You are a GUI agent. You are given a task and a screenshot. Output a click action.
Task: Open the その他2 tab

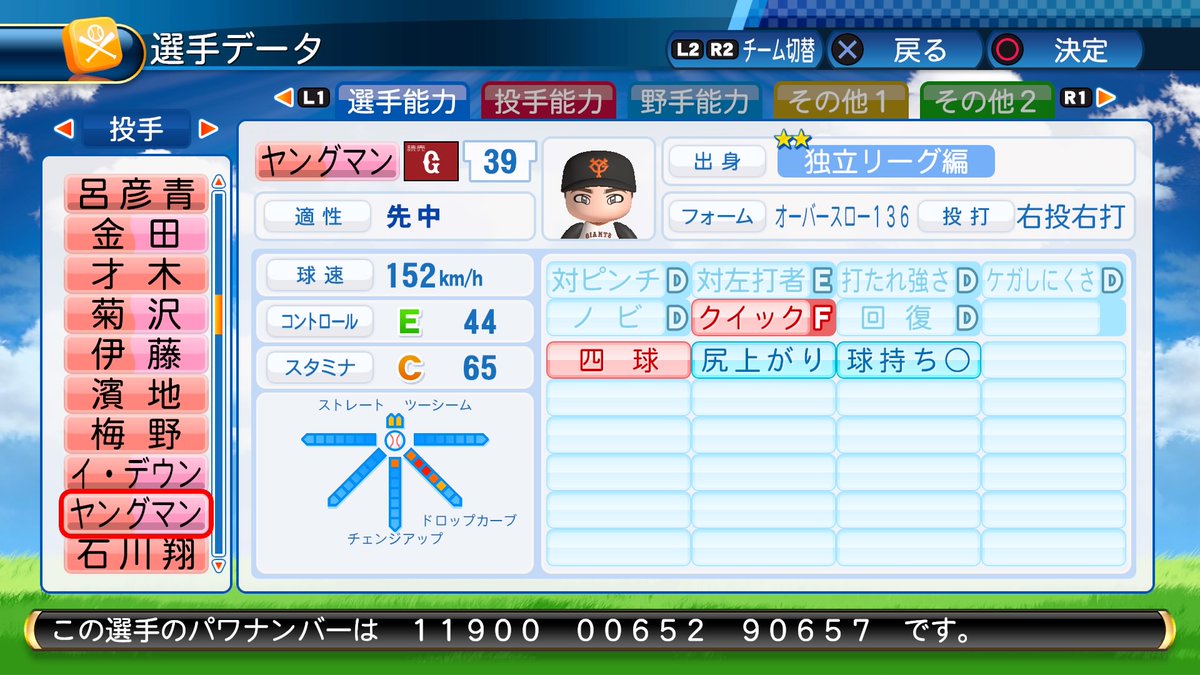click(986, 100)
